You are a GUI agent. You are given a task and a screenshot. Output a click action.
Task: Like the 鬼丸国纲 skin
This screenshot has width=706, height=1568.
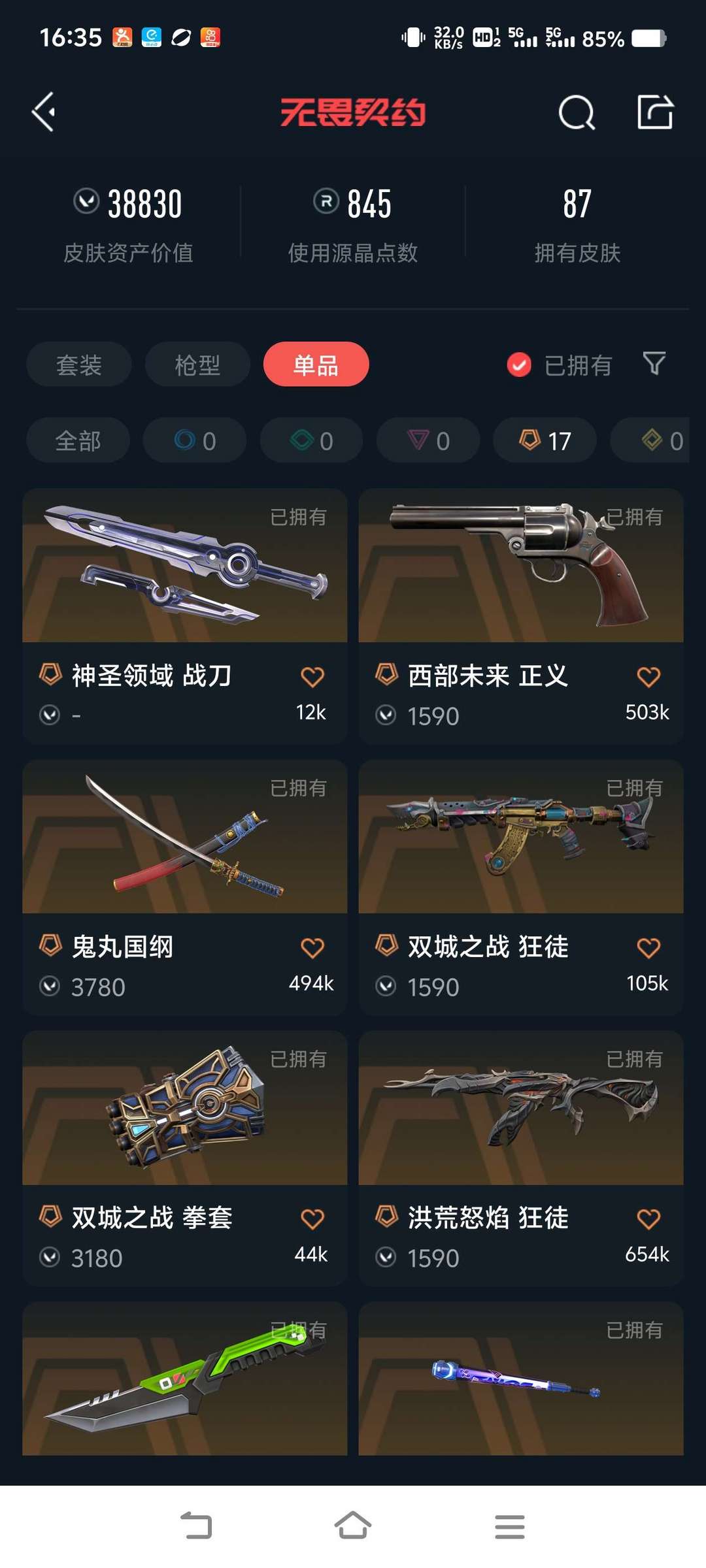312,948
